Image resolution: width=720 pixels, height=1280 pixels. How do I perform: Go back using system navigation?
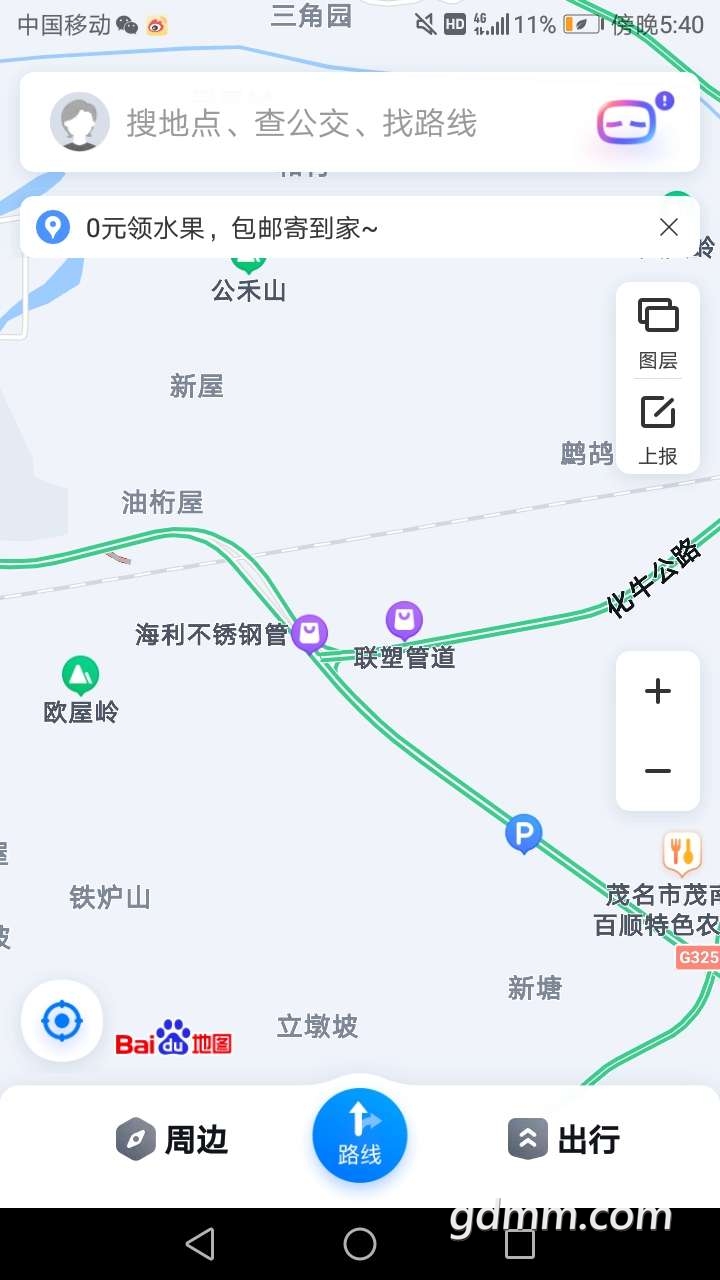[x=200, y=1244]
